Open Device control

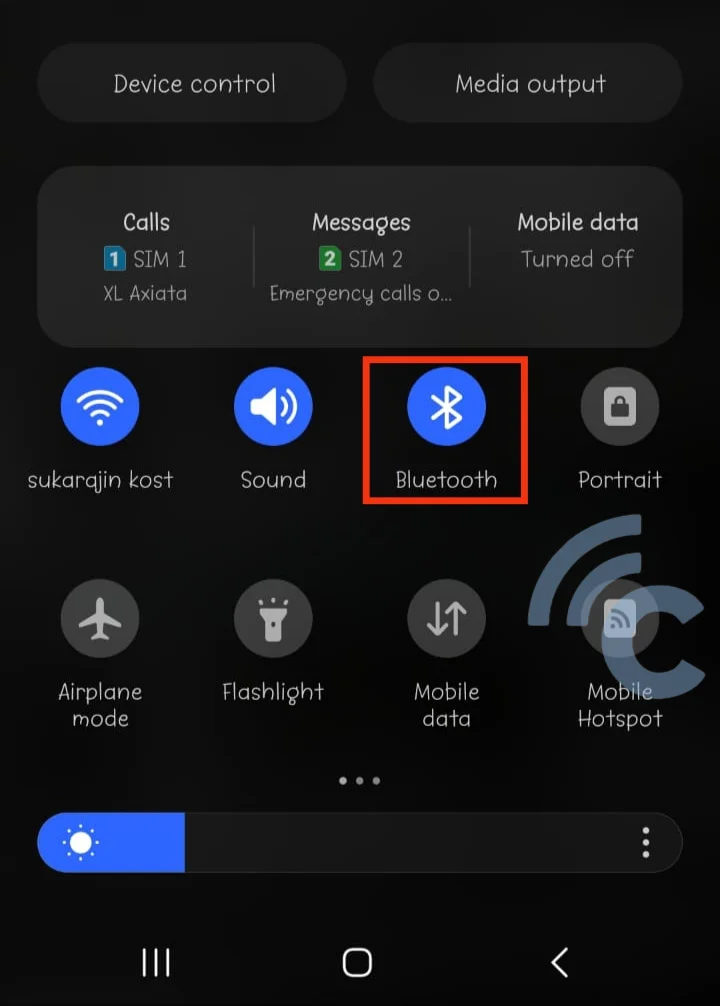click(192, 83)
